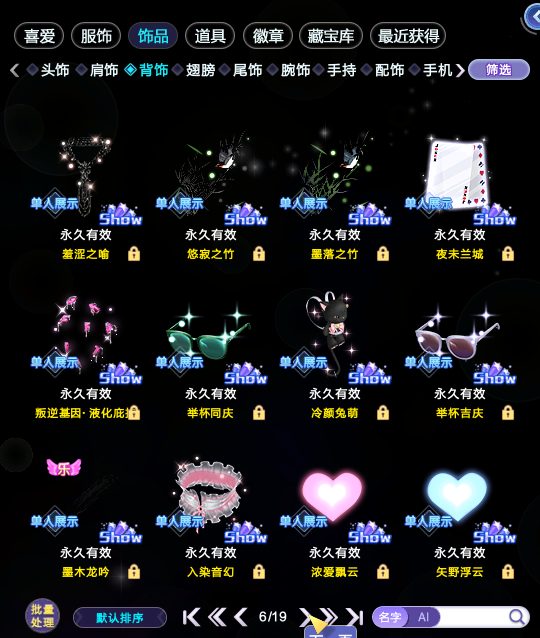Select the 徽章 tab
Screen dimensions: 540x638
point(267,36)
